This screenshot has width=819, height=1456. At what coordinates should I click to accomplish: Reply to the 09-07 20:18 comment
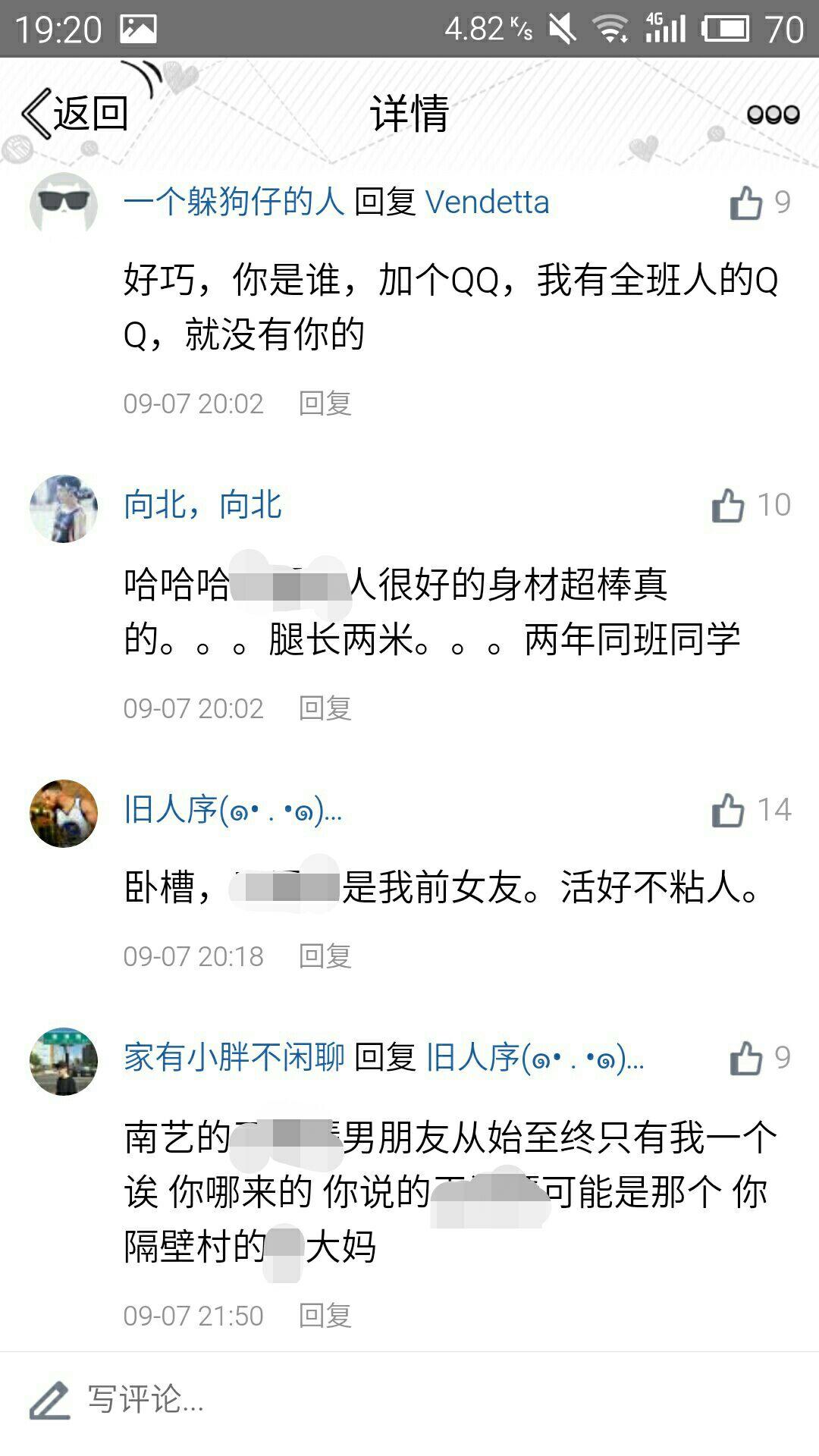(x=325, y=956)
